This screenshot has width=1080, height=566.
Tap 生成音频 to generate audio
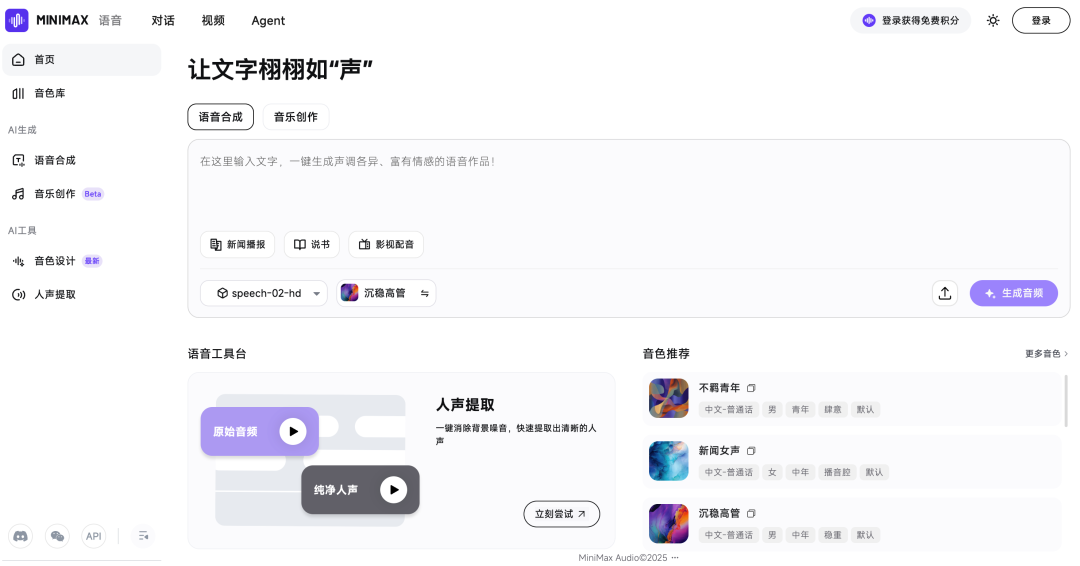[1013, 293]
